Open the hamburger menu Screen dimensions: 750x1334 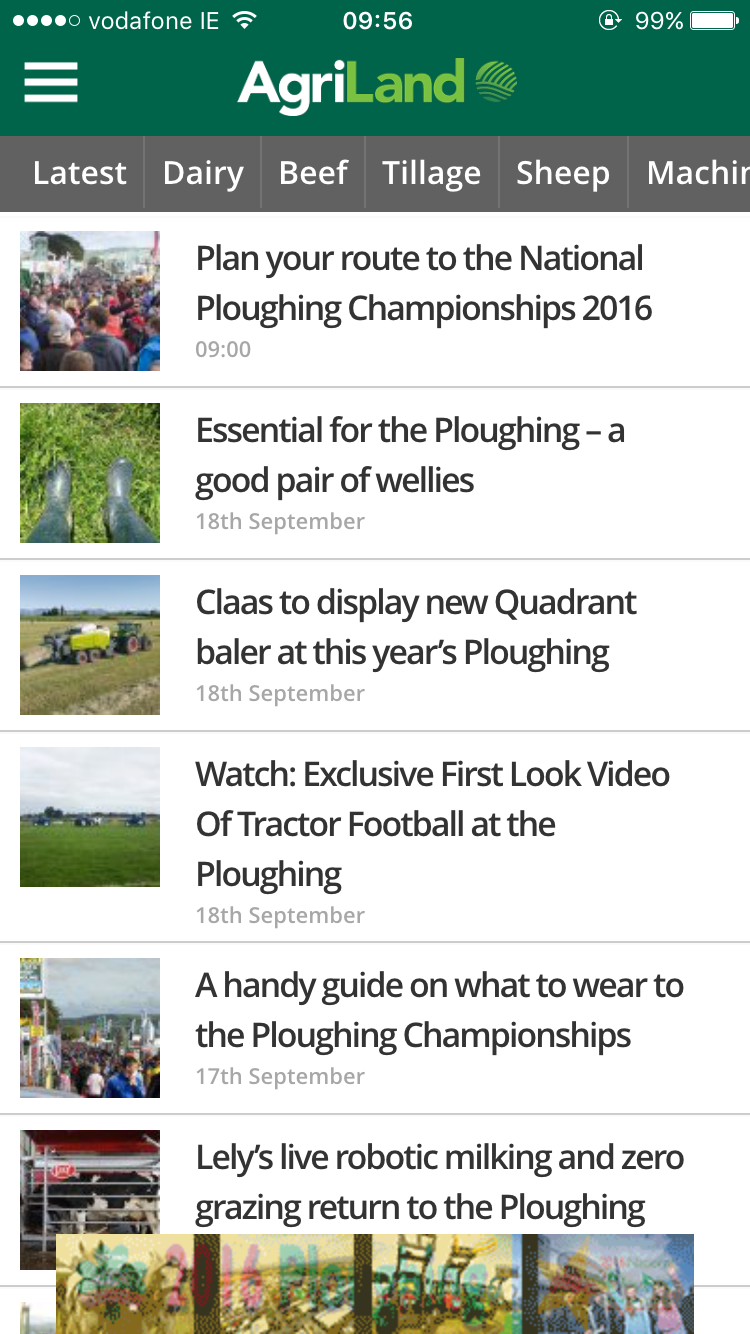click(x=51, y=82)
